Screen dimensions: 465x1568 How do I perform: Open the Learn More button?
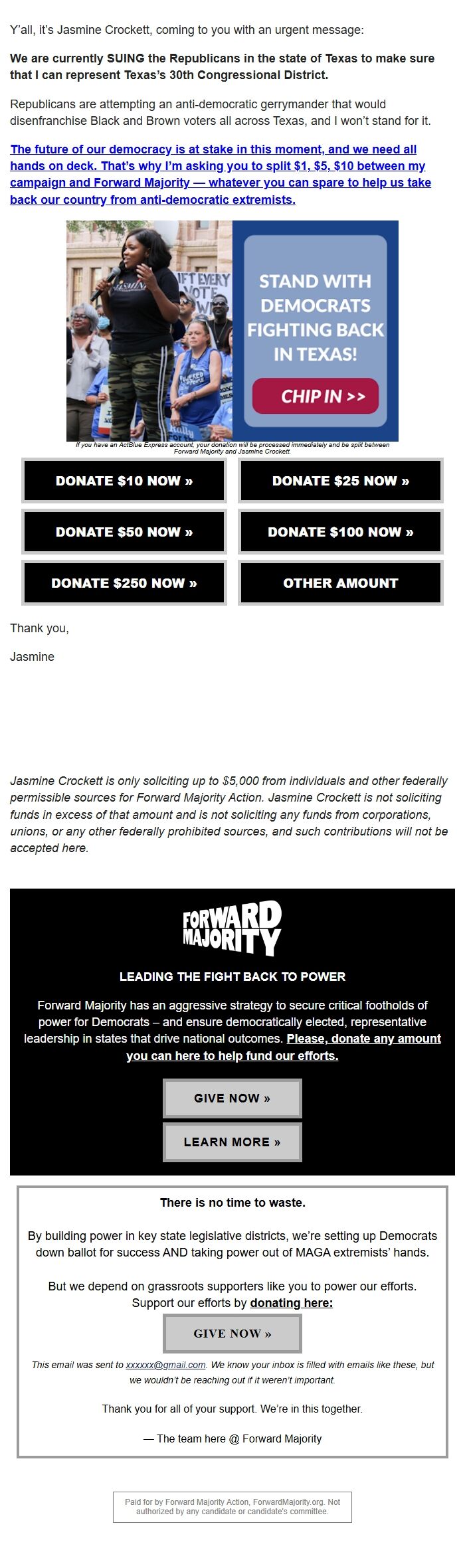(x=232, y=1142)
